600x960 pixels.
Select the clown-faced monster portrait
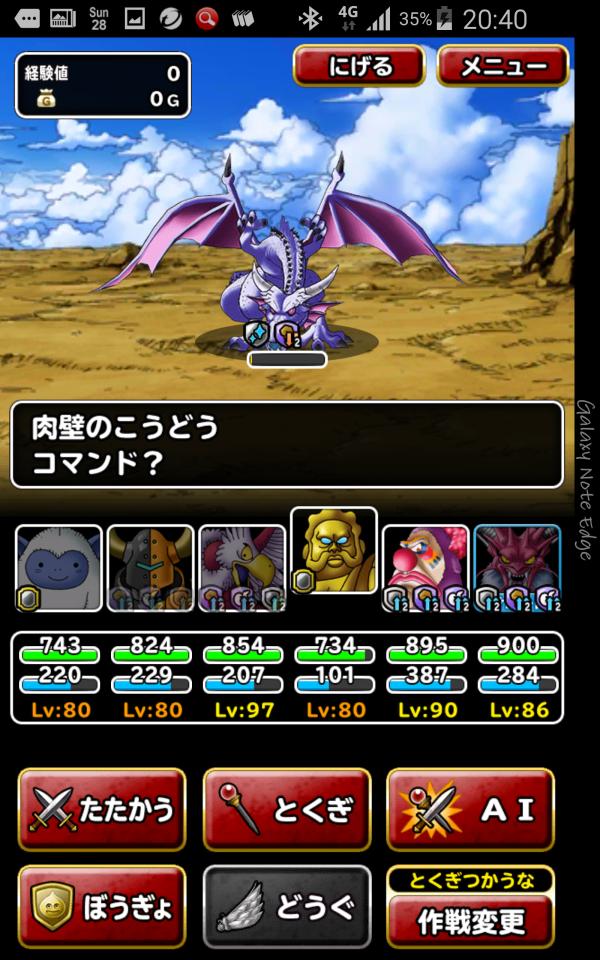[x=426, y=567]
